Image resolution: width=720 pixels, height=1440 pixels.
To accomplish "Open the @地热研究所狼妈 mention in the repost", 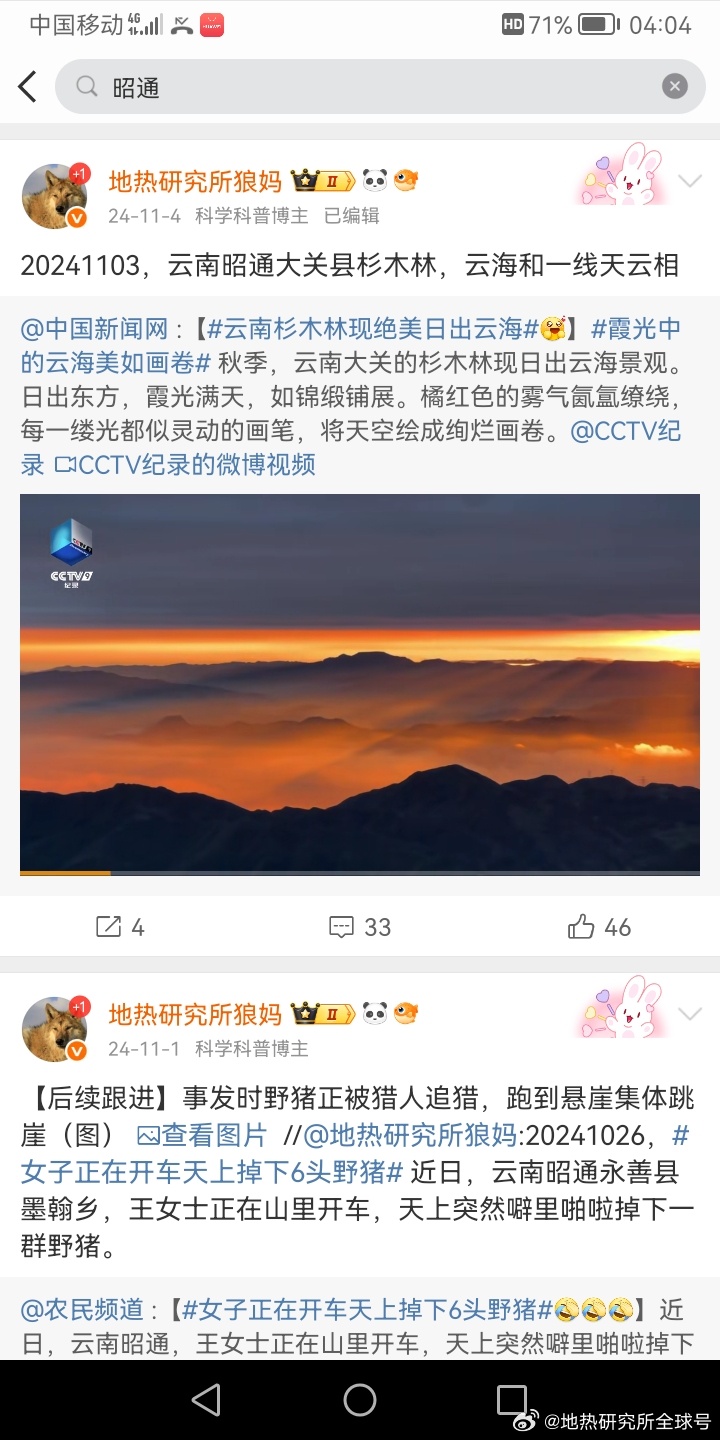I will (410, 1135).
